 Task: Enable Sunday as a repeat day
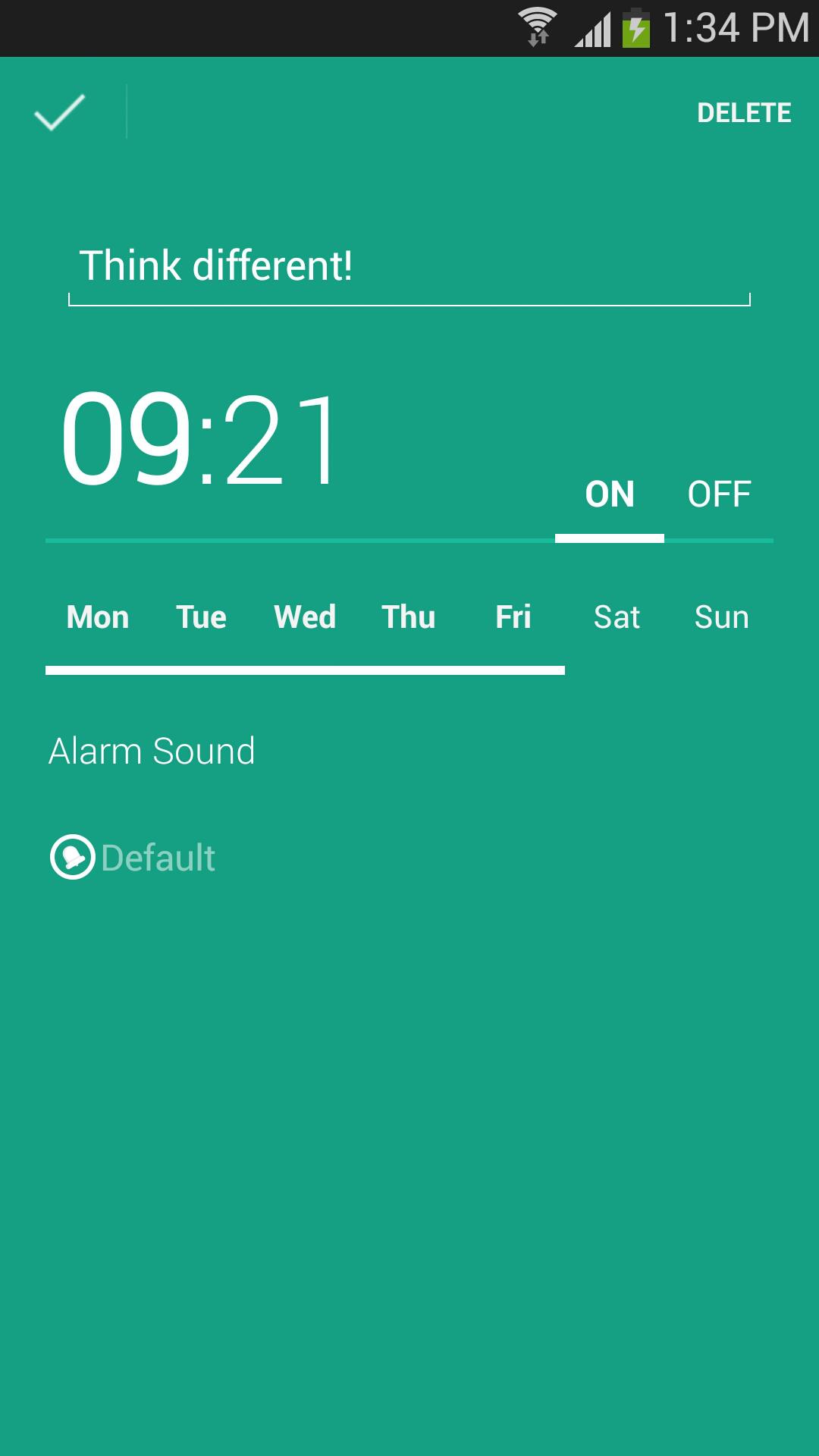721,617
